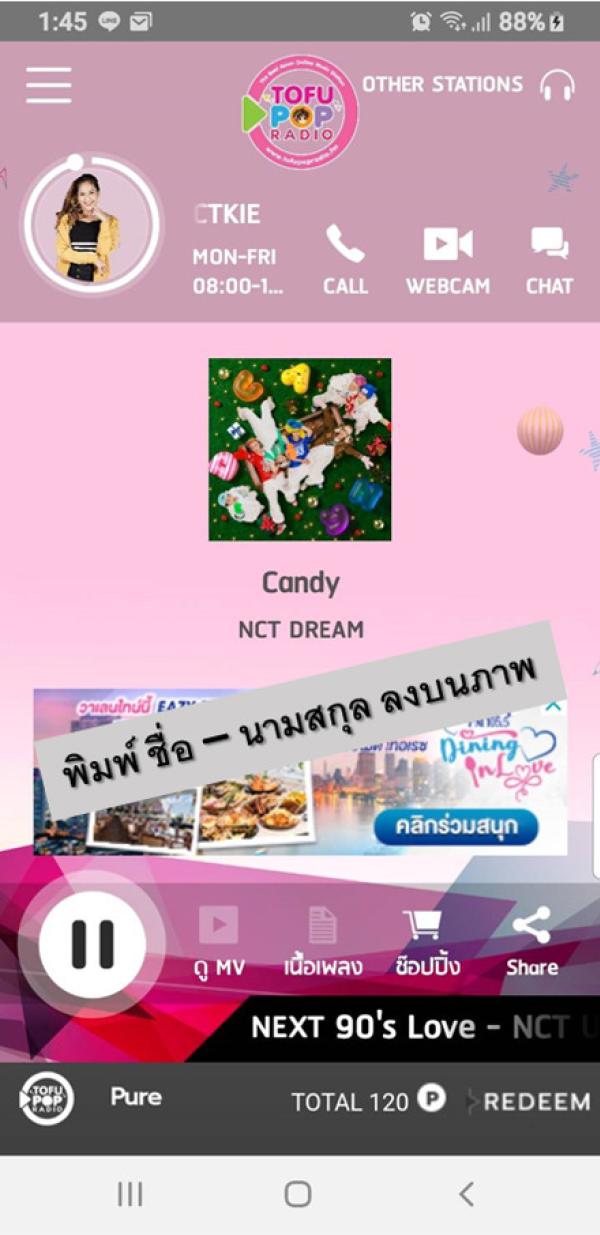Screen dimensions: 600x1235
Task: Open the shopping (ช็อปปิ้ง) cart
Action: pyautogui.click(x=427, y=941)
